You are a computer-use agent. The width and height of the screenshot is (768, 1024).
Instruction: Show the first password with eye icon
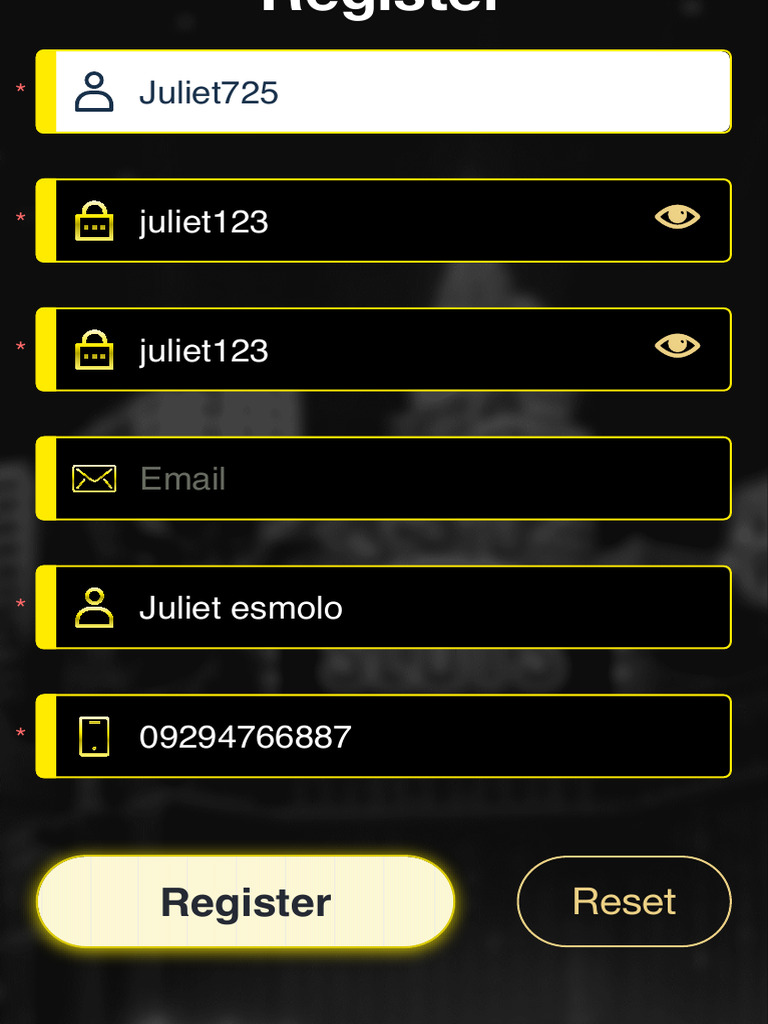677,217
